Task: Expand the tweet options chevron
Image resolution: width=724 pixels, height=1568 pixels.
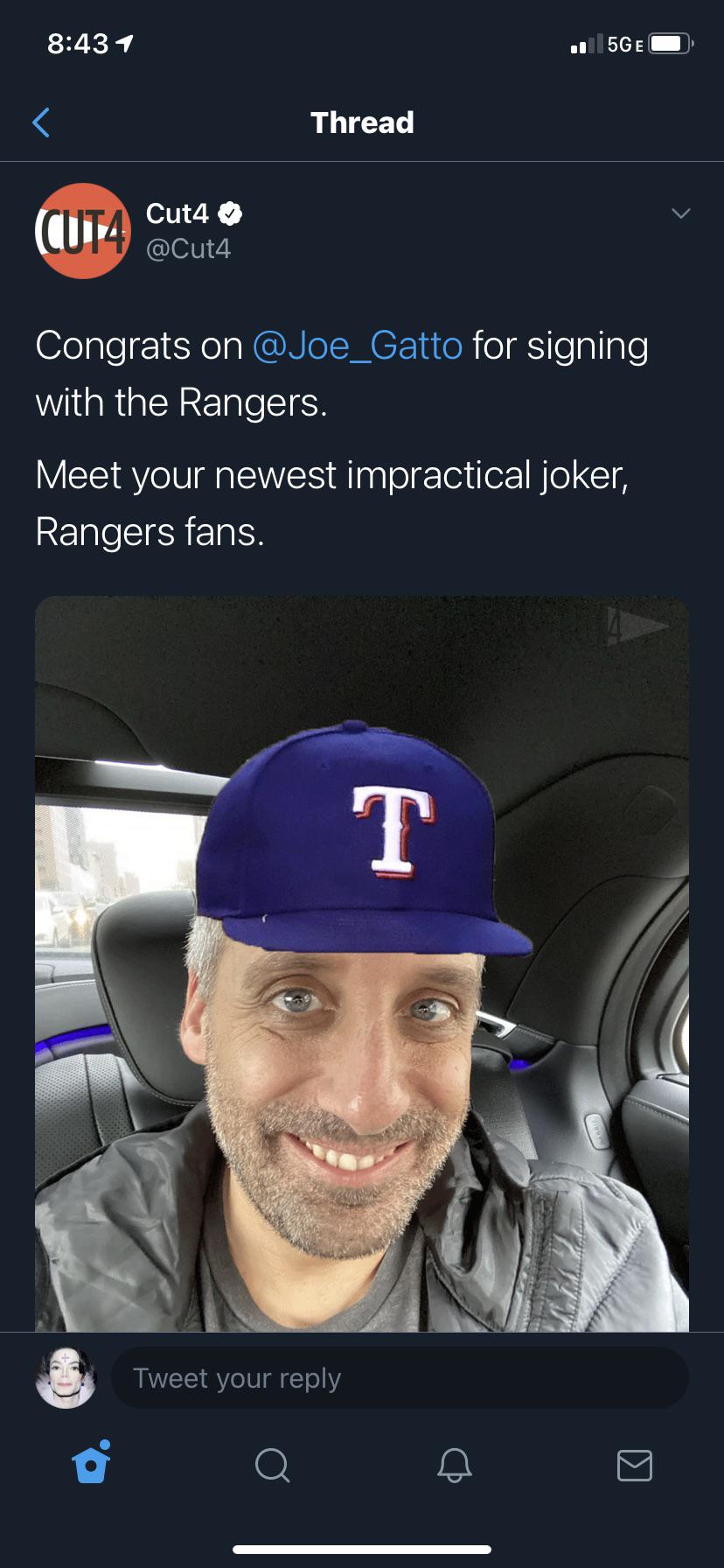Action: (680, 213)
